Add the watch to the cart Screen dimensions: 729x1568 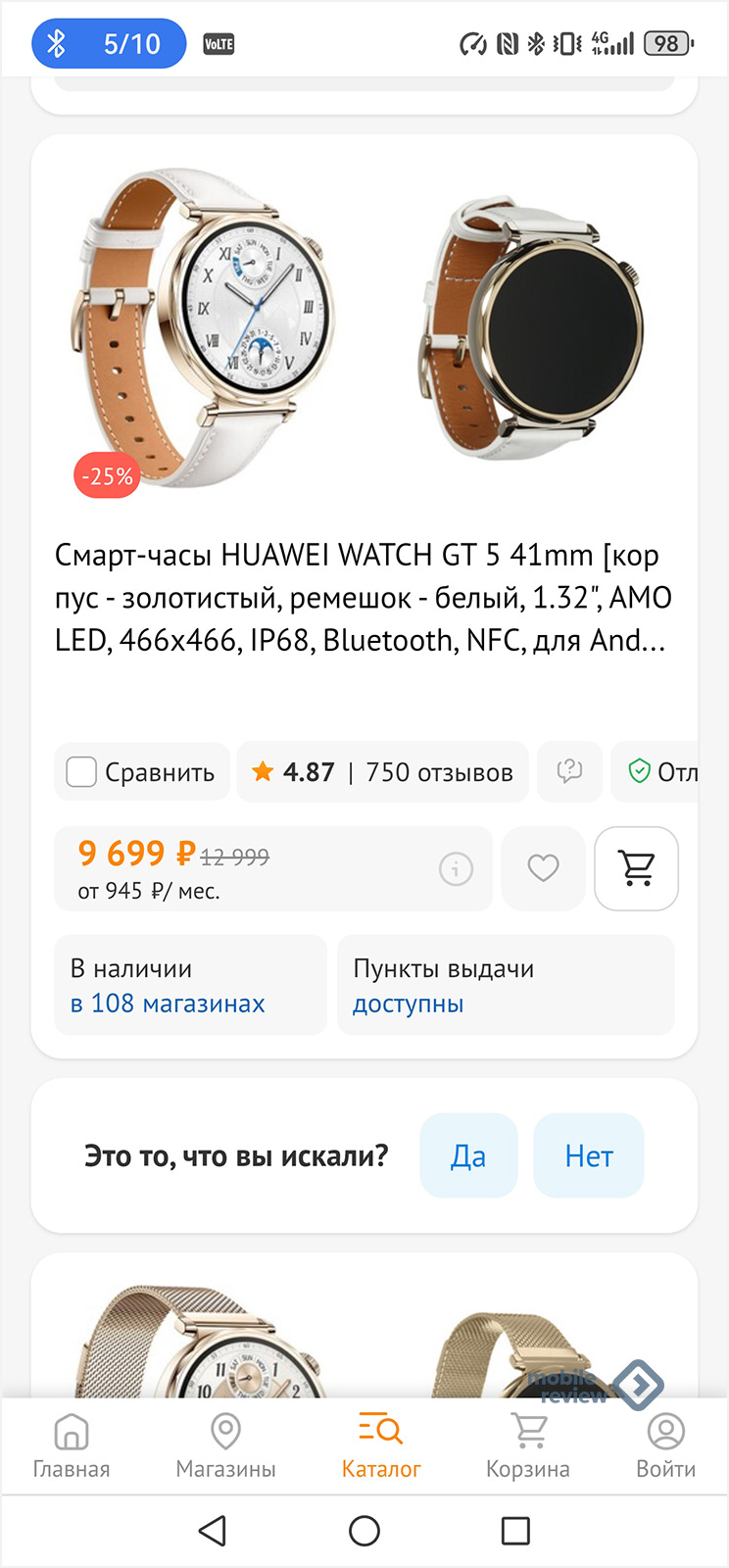pyautogui.click(x=637, y=868)
